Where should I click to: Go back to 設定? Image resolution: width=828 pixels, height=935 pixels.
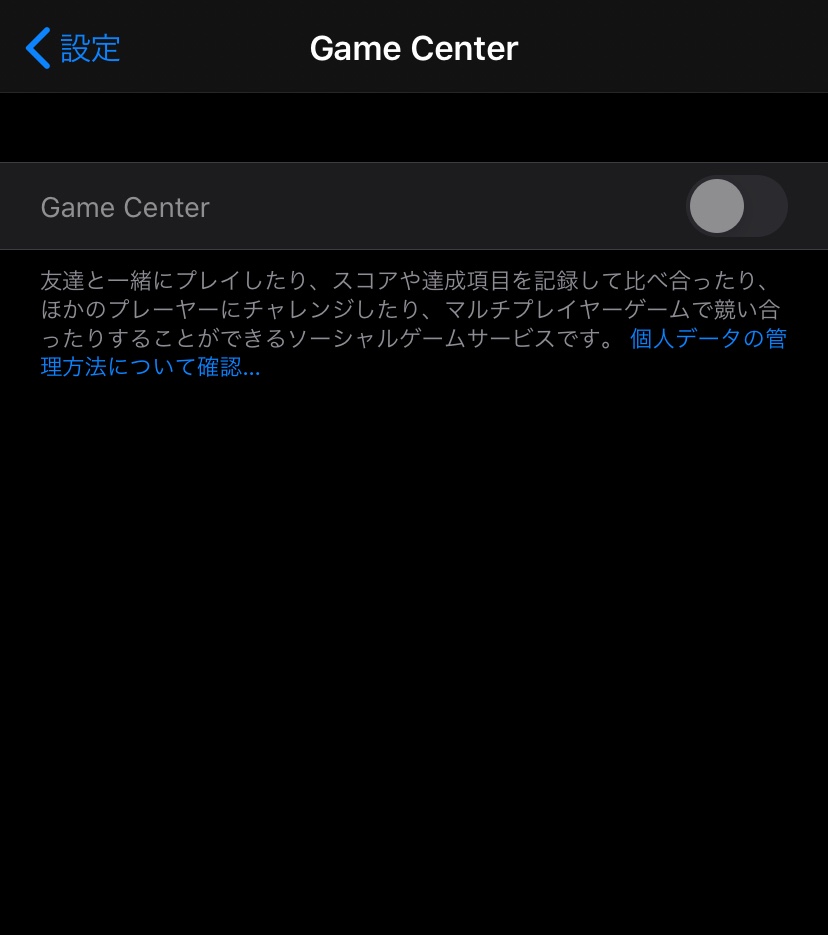(73, 47)
